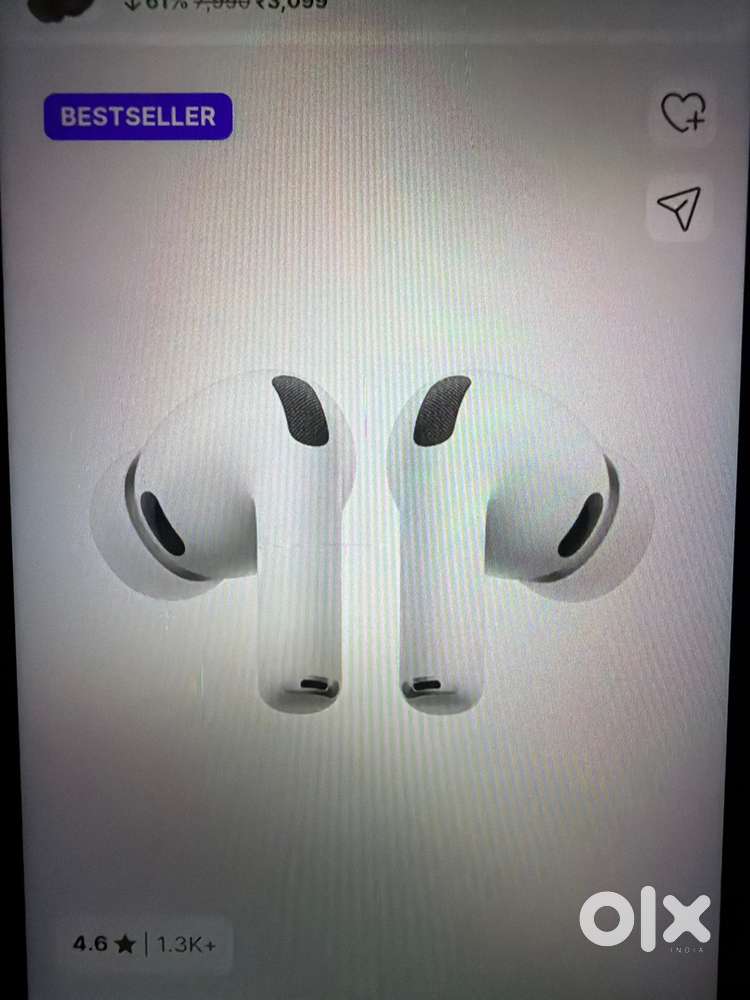Open the earbuds product image
Screen dimensions: 750x1000
[372, 543]
